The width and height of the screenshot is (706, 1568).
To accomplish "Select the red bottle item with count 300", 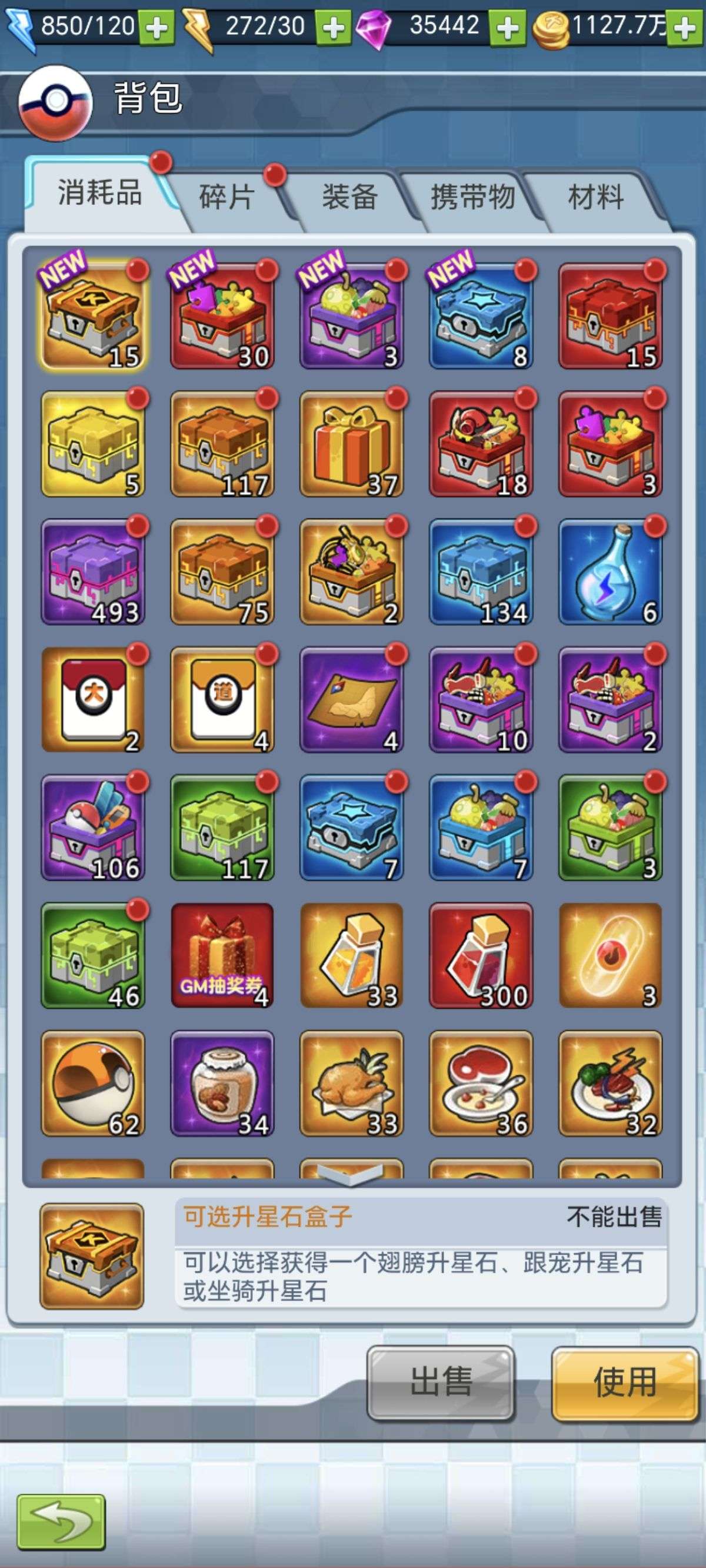I will [x=481, y=955].
